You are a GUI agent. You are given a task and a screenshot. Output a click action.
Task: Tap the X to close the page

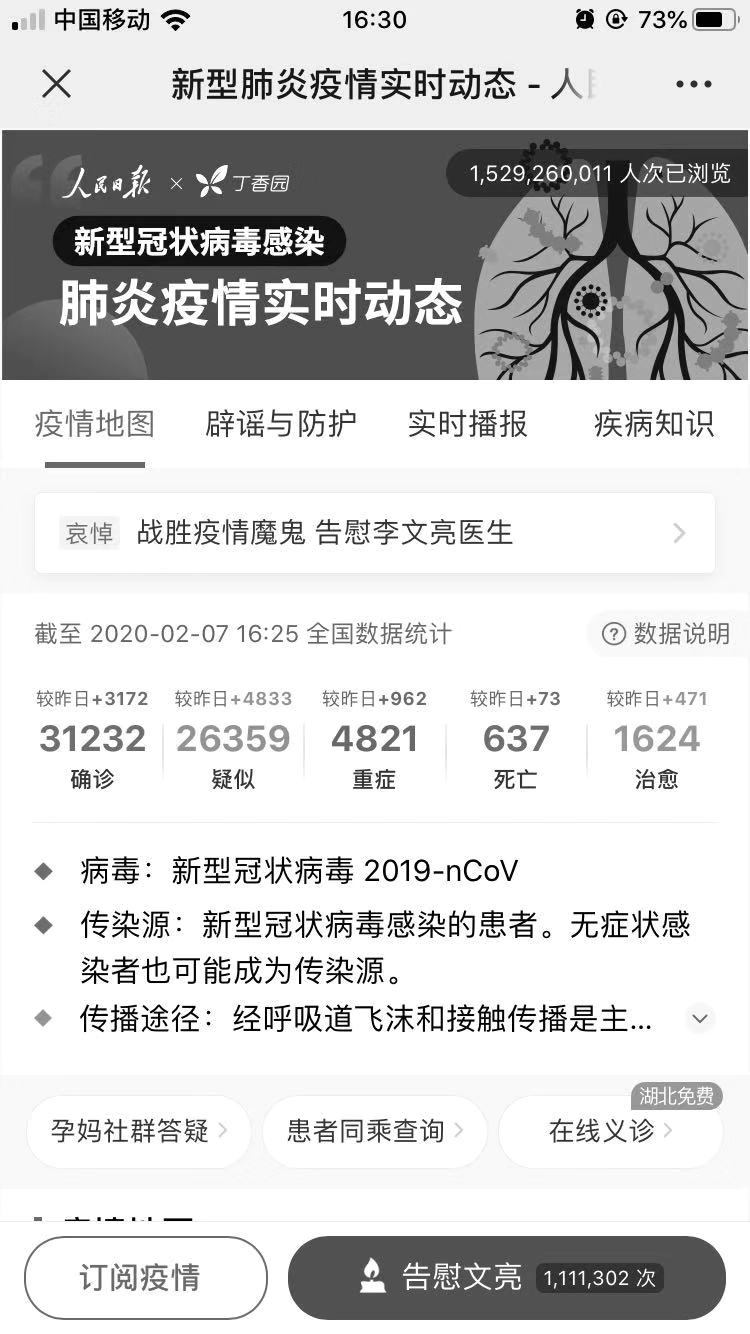click(56, 84)
